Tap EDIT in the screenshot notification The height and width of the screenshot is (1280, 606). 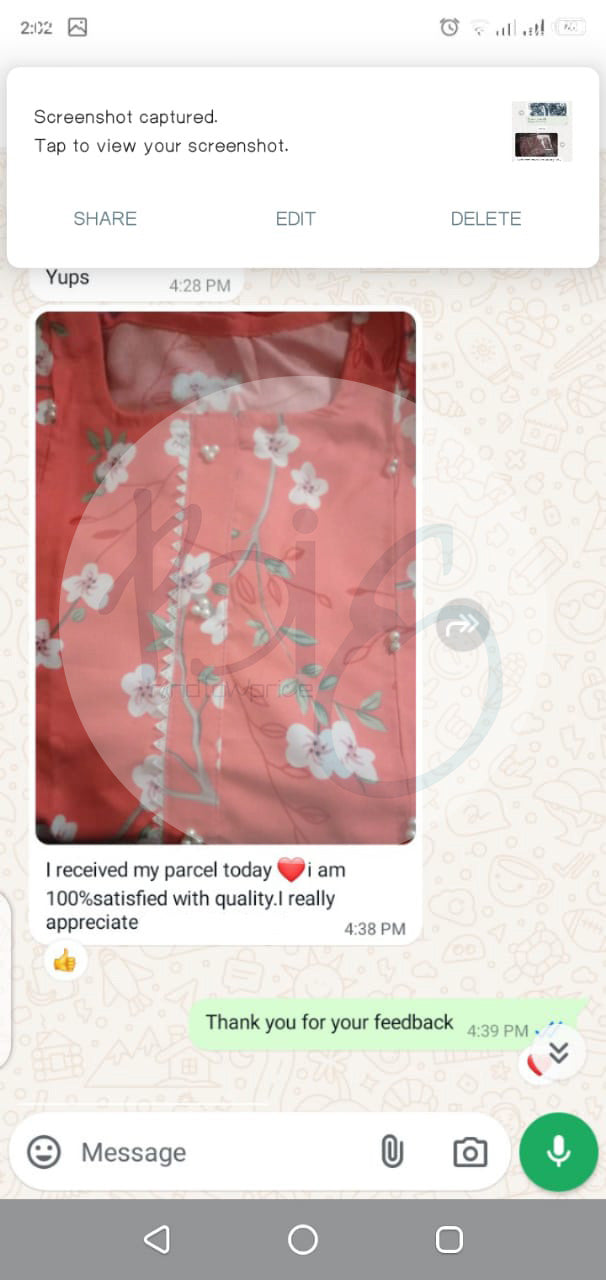(x=296, y=219)
